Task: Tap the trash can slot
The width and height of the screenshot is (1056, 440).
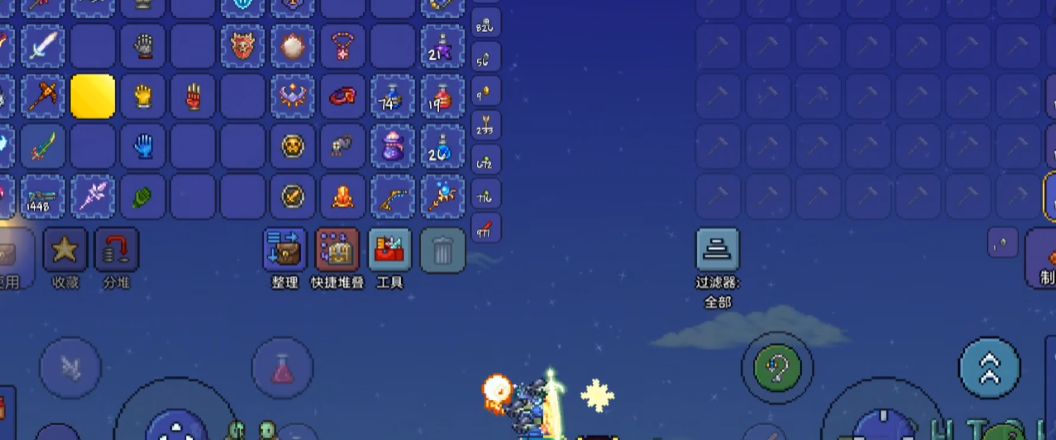Action: point(443,250)
